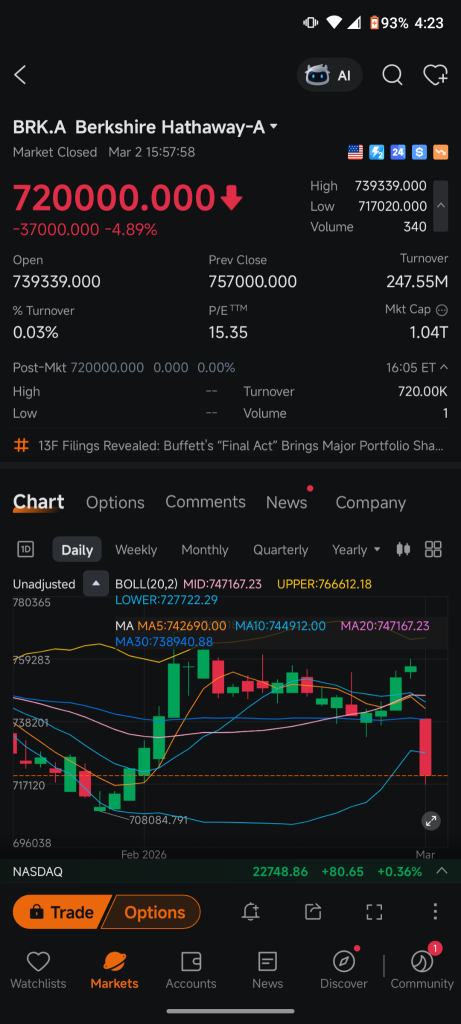
Task: Open the search magnifier icon
Action: pos(392,75)
